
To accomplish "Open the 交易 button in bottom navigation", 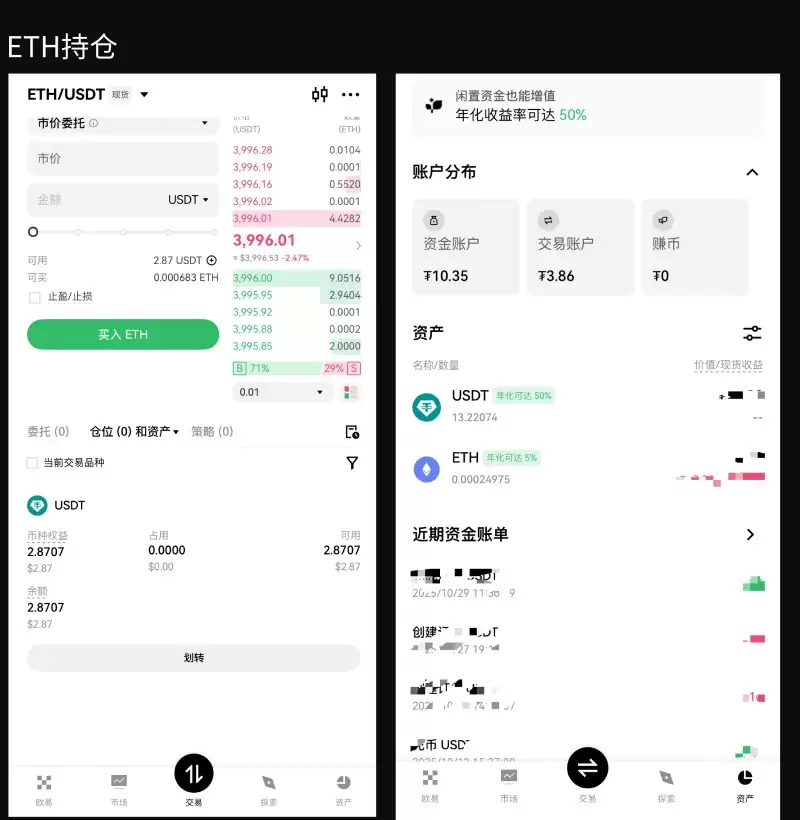I will click(x=193, y=773).
